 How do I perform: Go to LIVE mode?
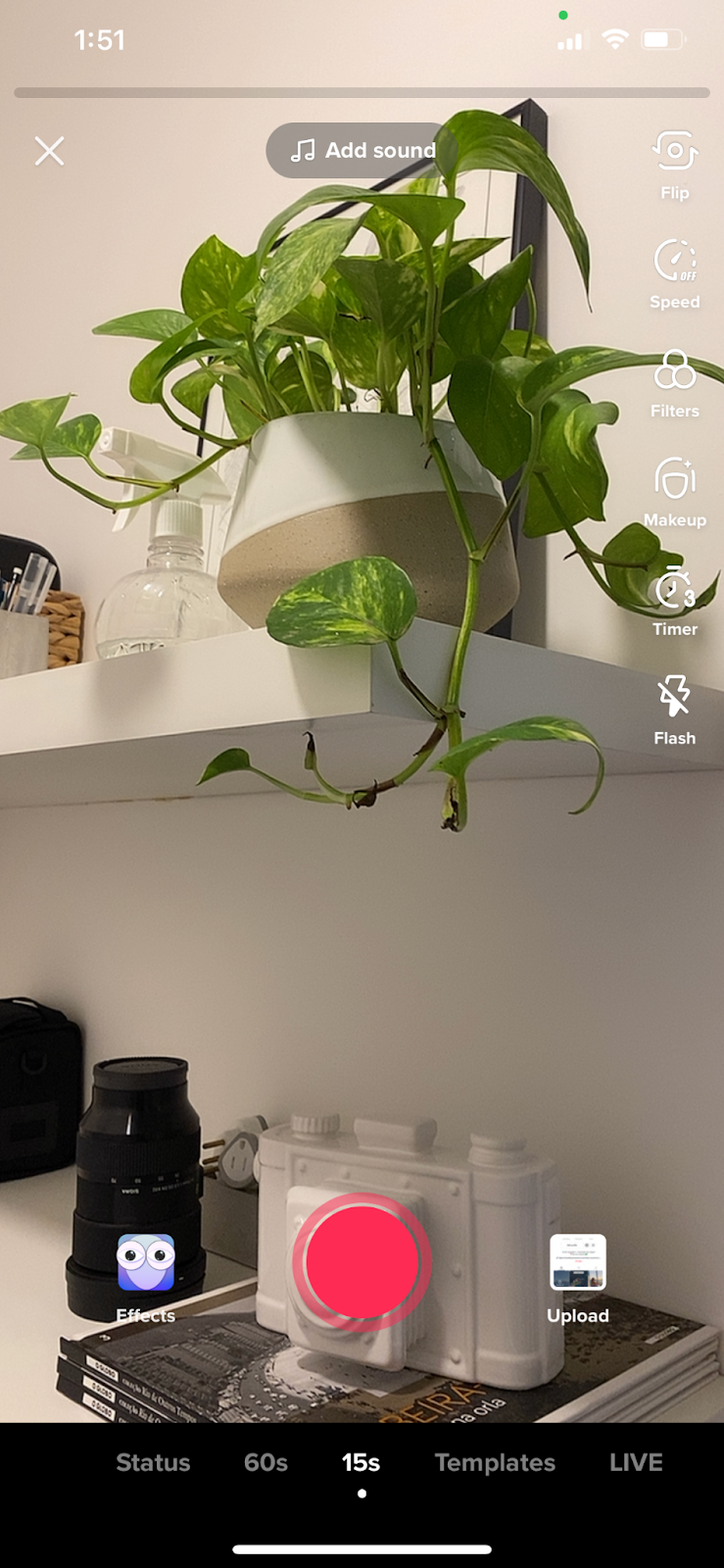click(636, 1462)
